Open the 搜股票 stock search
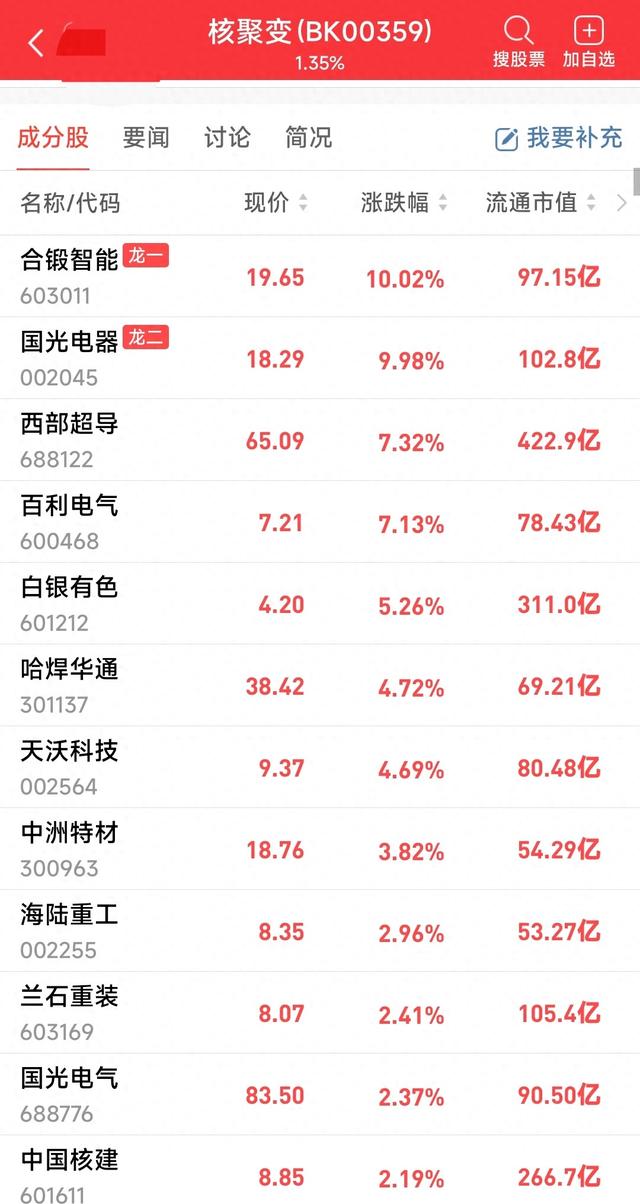The height and width of the screenshot is (1204, 640). [518, 42]
